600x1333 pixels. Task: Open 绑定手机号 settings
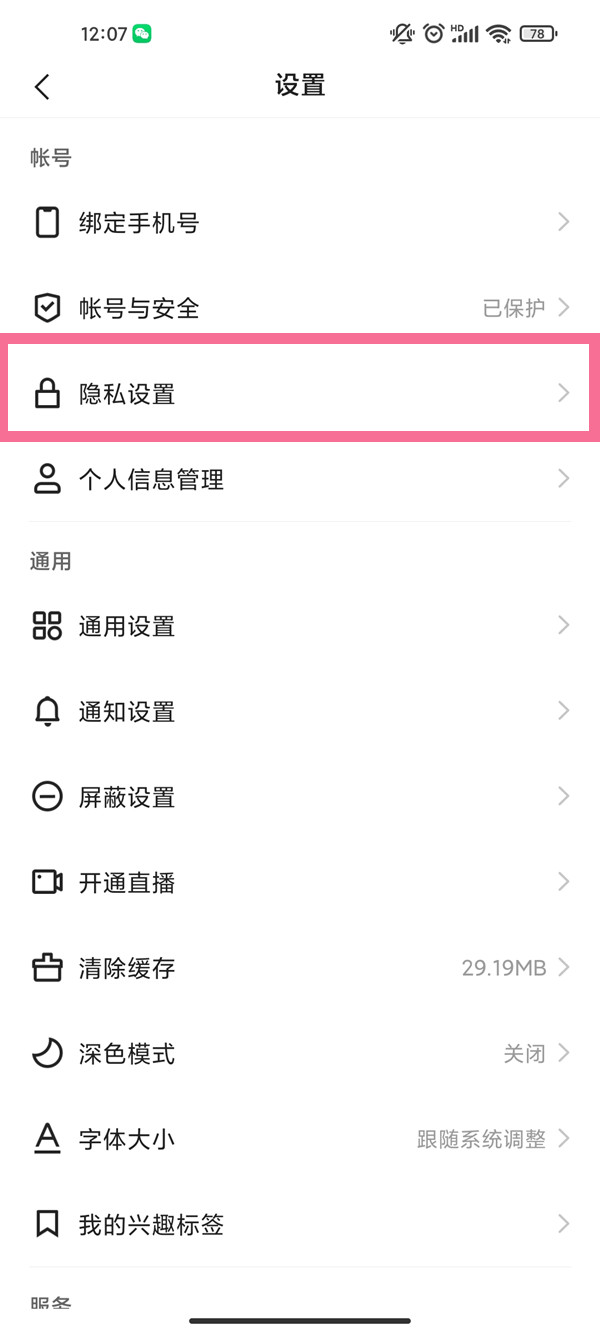pos(300,222)
